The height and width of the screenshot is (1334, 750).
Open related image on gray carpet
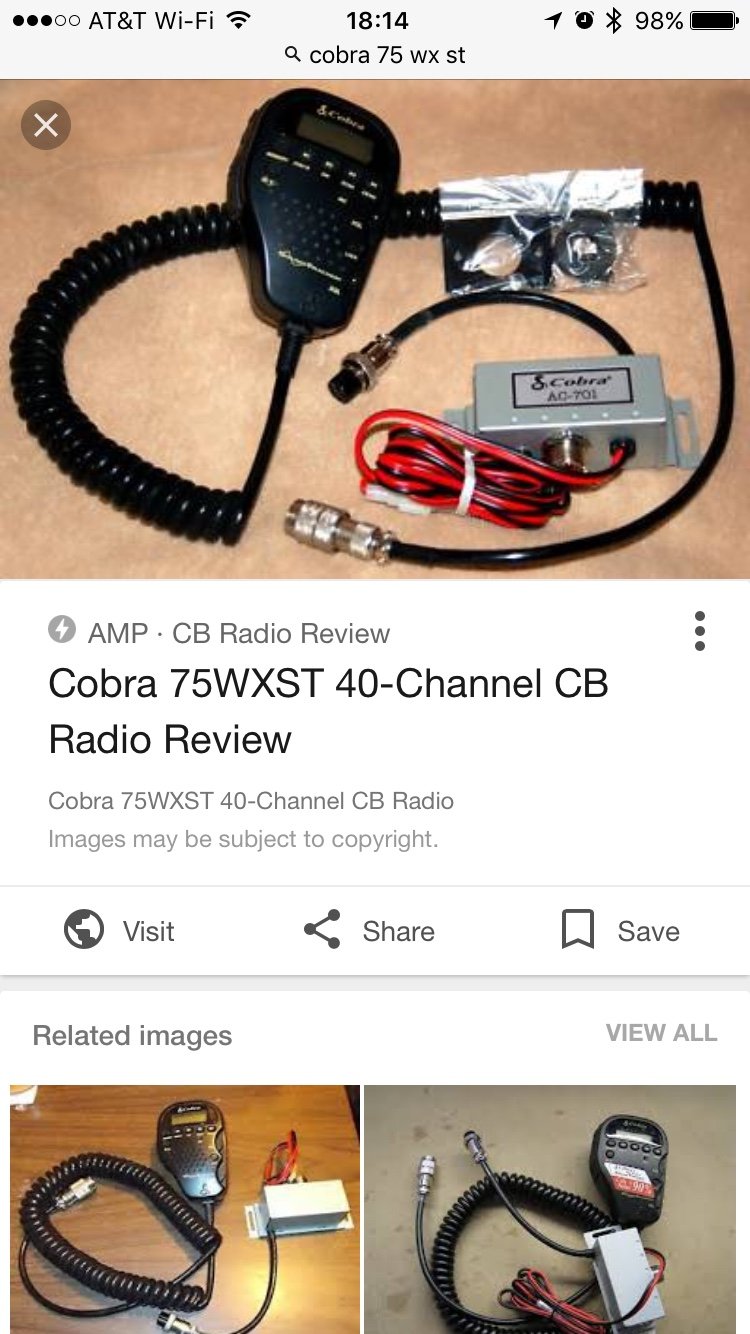pyautogui.click(x=556, y=1208)
